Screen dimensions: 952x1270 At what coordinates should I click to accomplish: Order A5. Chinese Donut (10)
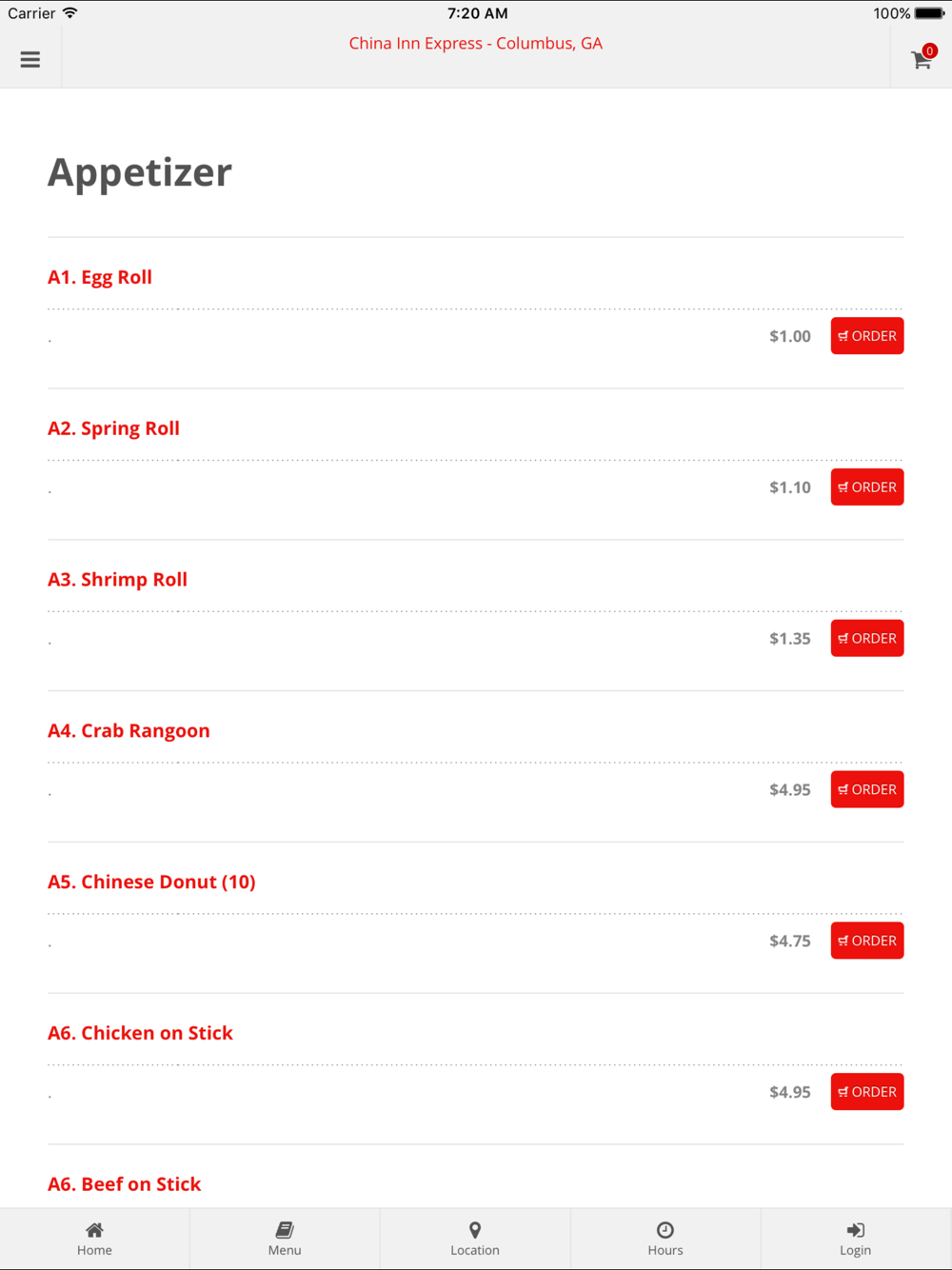pos(866,941)
